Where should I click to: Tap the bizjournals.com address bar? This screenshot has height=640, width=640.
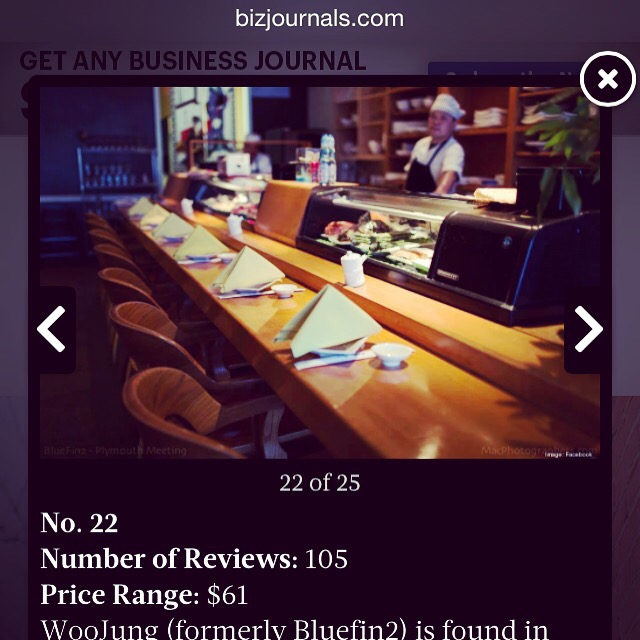point(320,18)
